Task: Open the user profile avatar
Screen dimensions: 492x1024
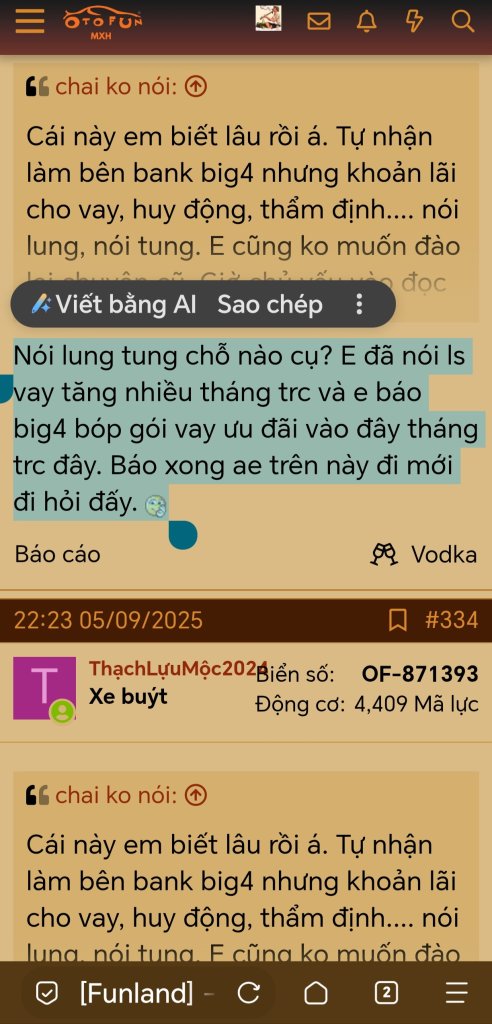Action: point(268,18)
